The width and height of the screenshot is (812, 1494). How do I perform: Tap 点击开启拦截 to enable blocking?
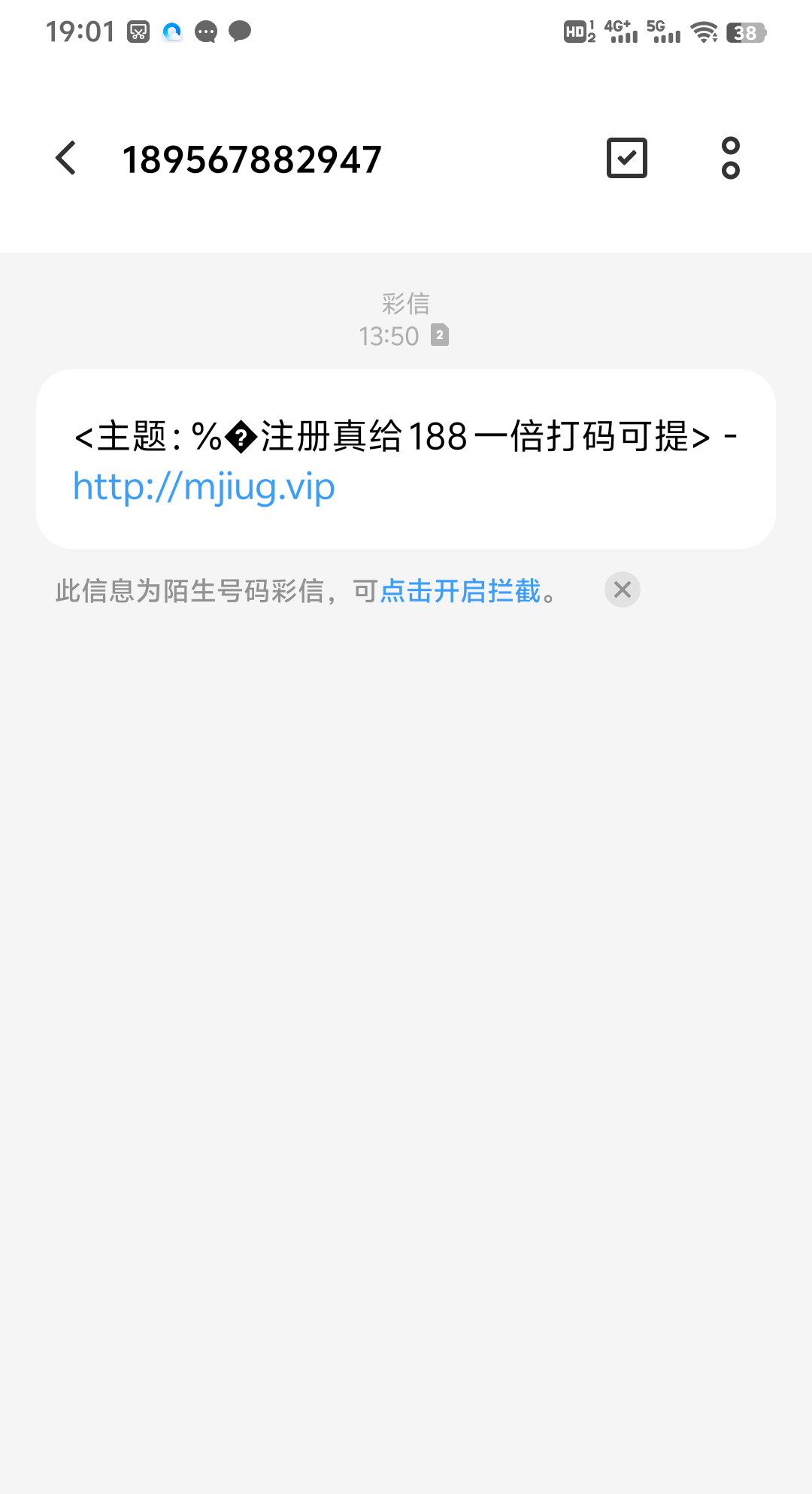tap(460, 591)
